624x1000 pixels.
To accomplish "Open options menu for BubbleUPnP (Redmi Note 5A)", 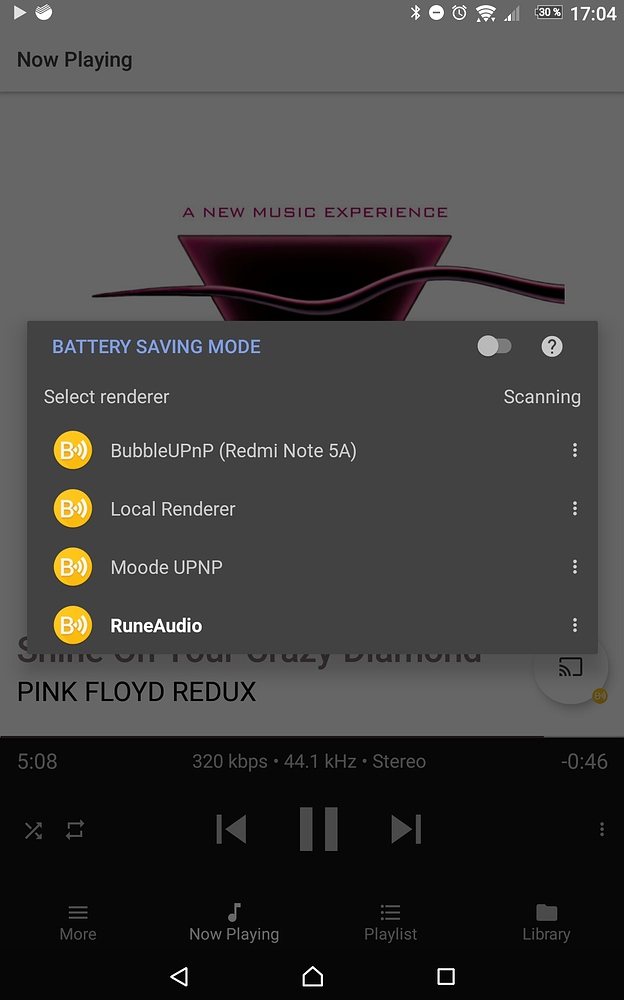I will (x=575, y=450).
